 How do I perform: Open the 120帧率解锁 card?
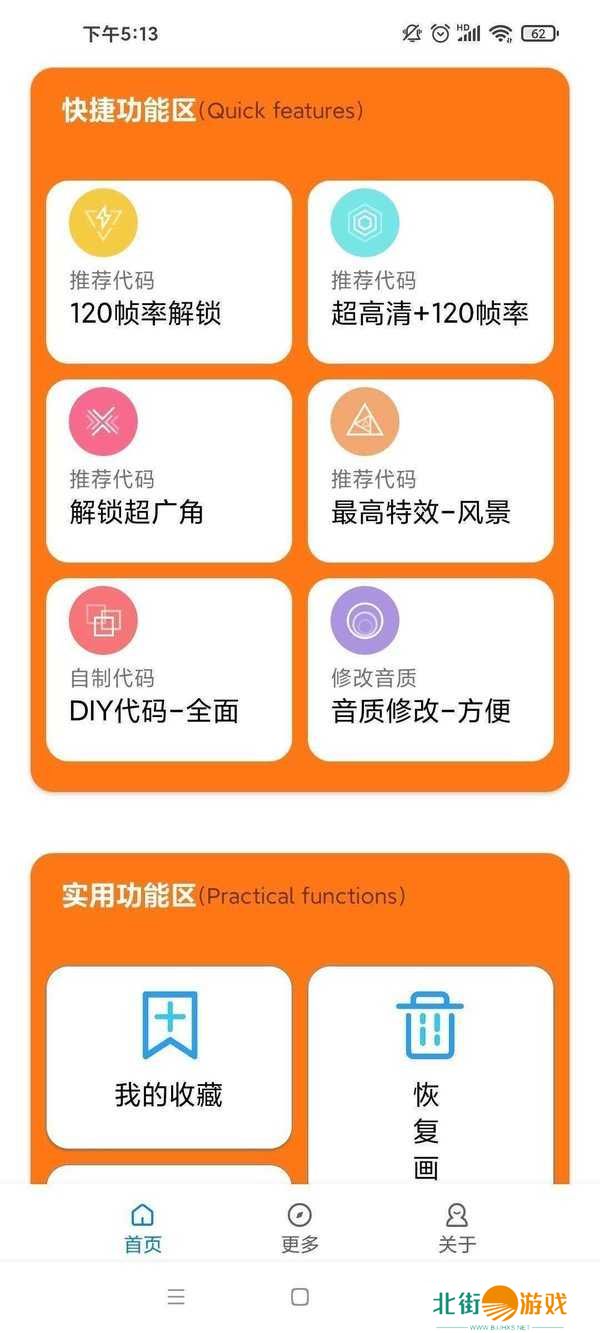click(169, 272)
